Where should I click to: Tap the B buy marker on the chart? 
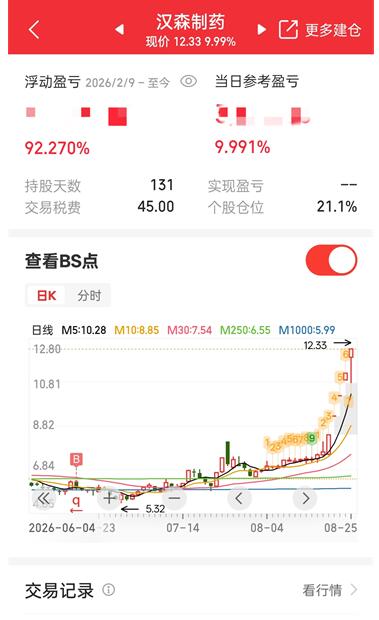click(76, 459)
